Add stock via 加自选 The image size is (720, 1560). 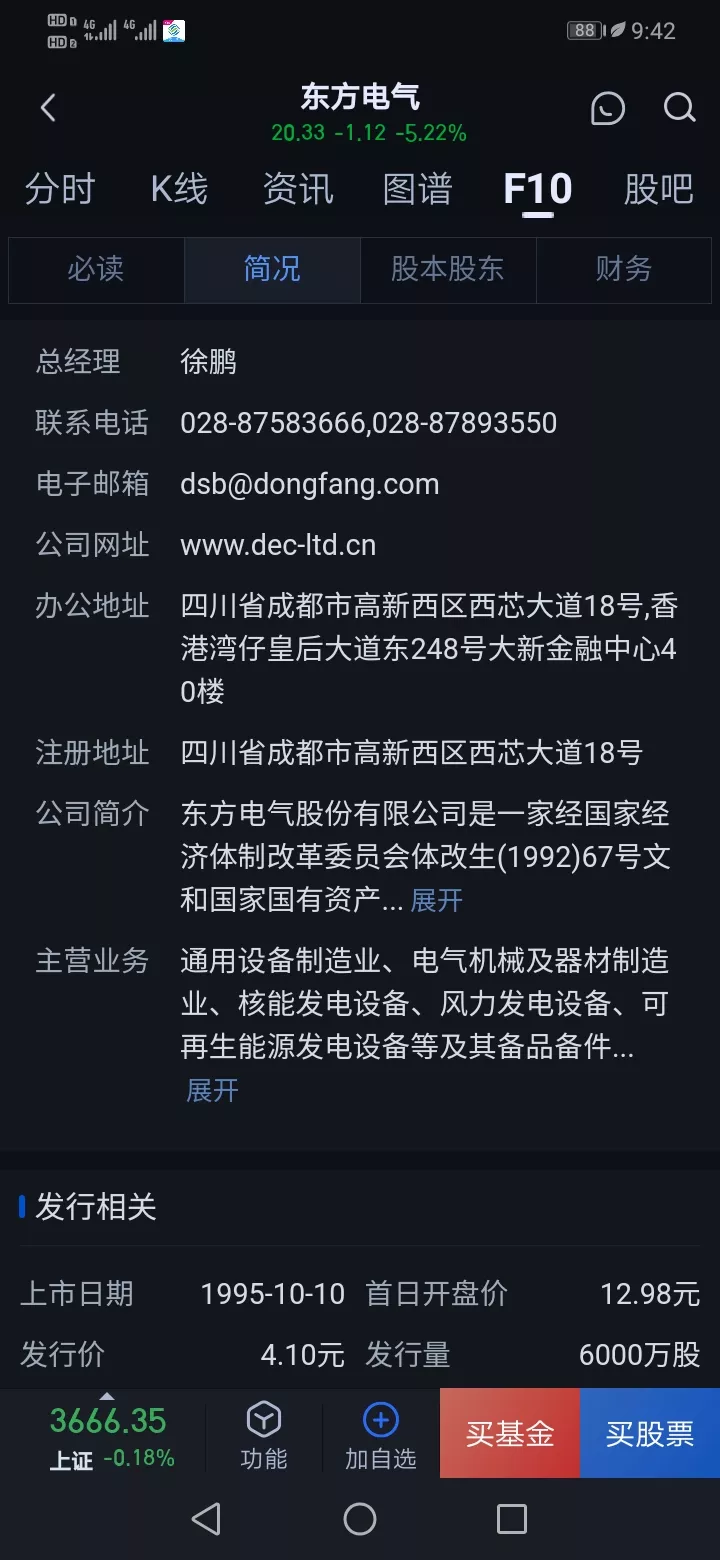pyautogui.click(x=380, y=1435)
